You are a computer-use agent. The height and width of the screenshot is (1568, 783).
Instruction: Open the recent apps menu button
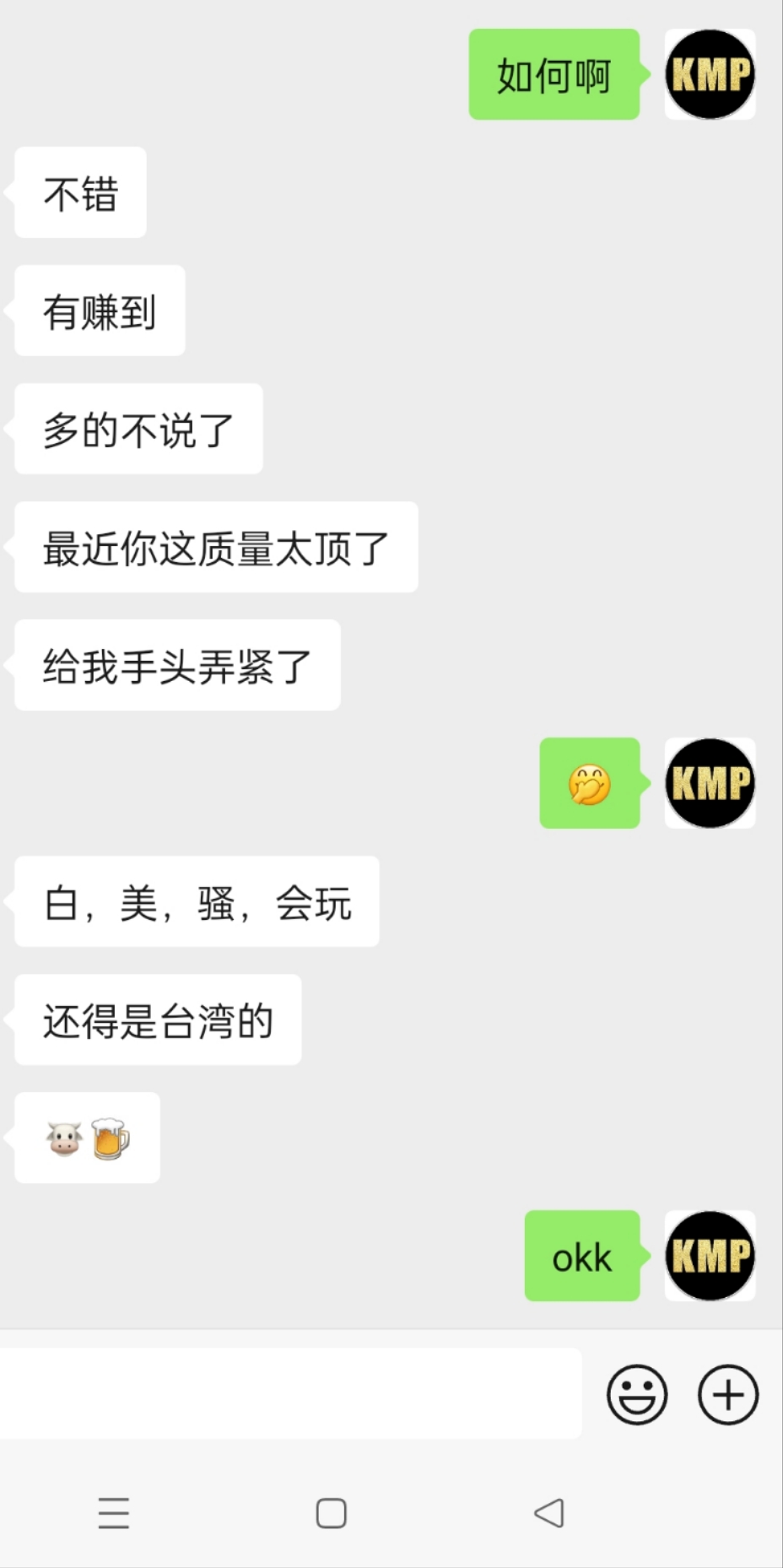tap(114, 1512)
